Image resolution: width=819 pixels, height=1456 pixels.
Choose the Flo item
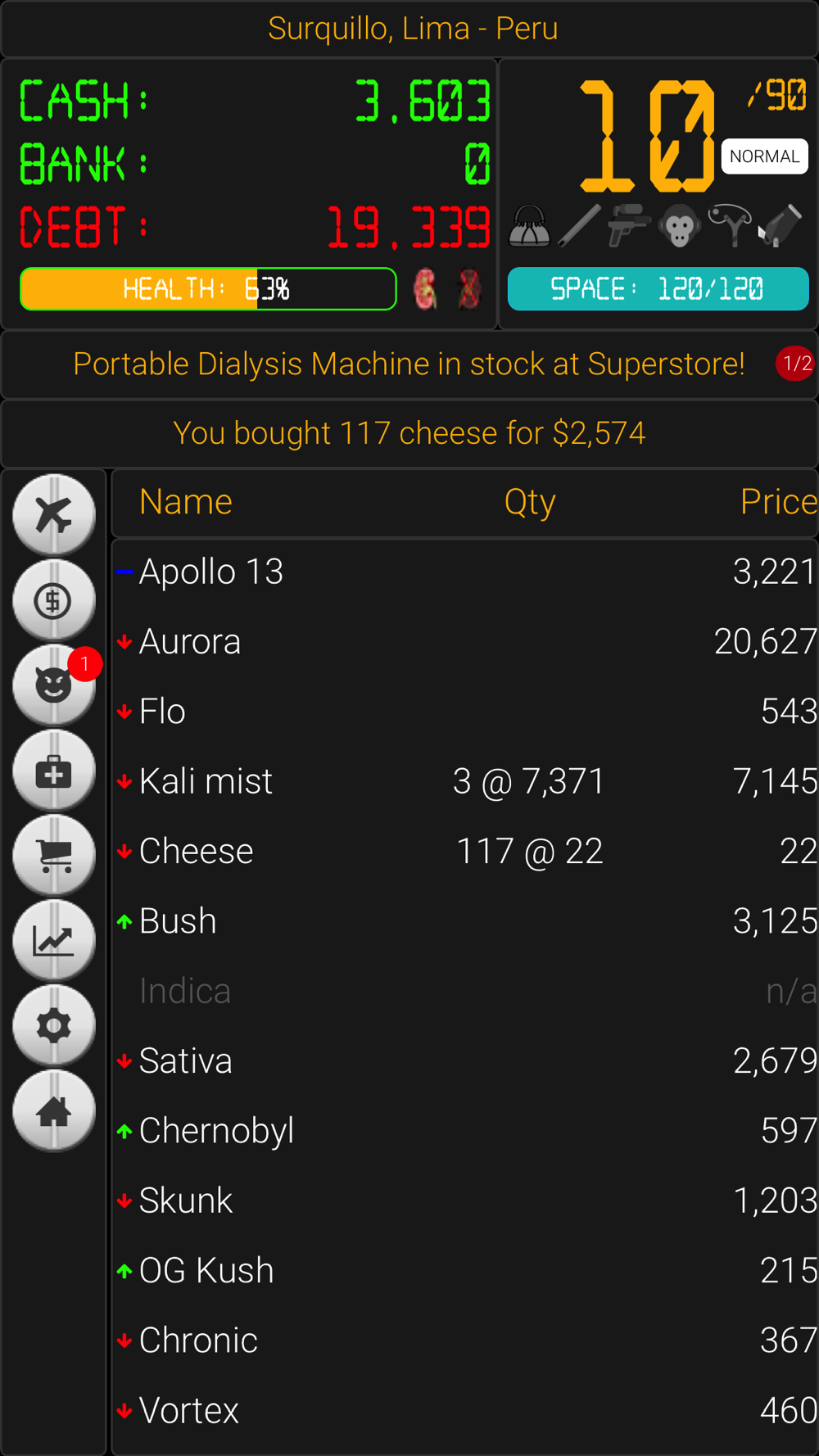point(465,711)
